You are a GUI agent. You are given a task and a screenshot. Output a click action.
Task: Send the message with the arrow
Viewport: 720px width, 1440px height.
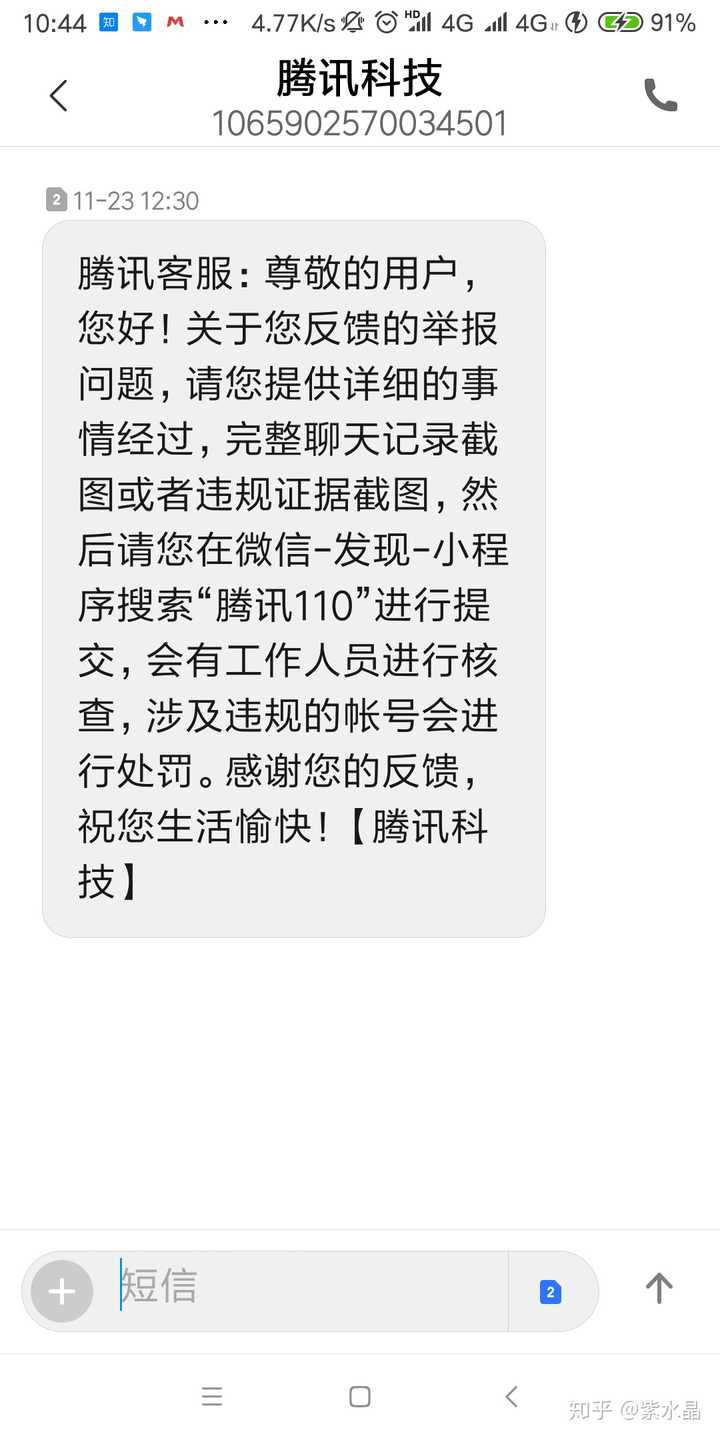point(659,1288)
